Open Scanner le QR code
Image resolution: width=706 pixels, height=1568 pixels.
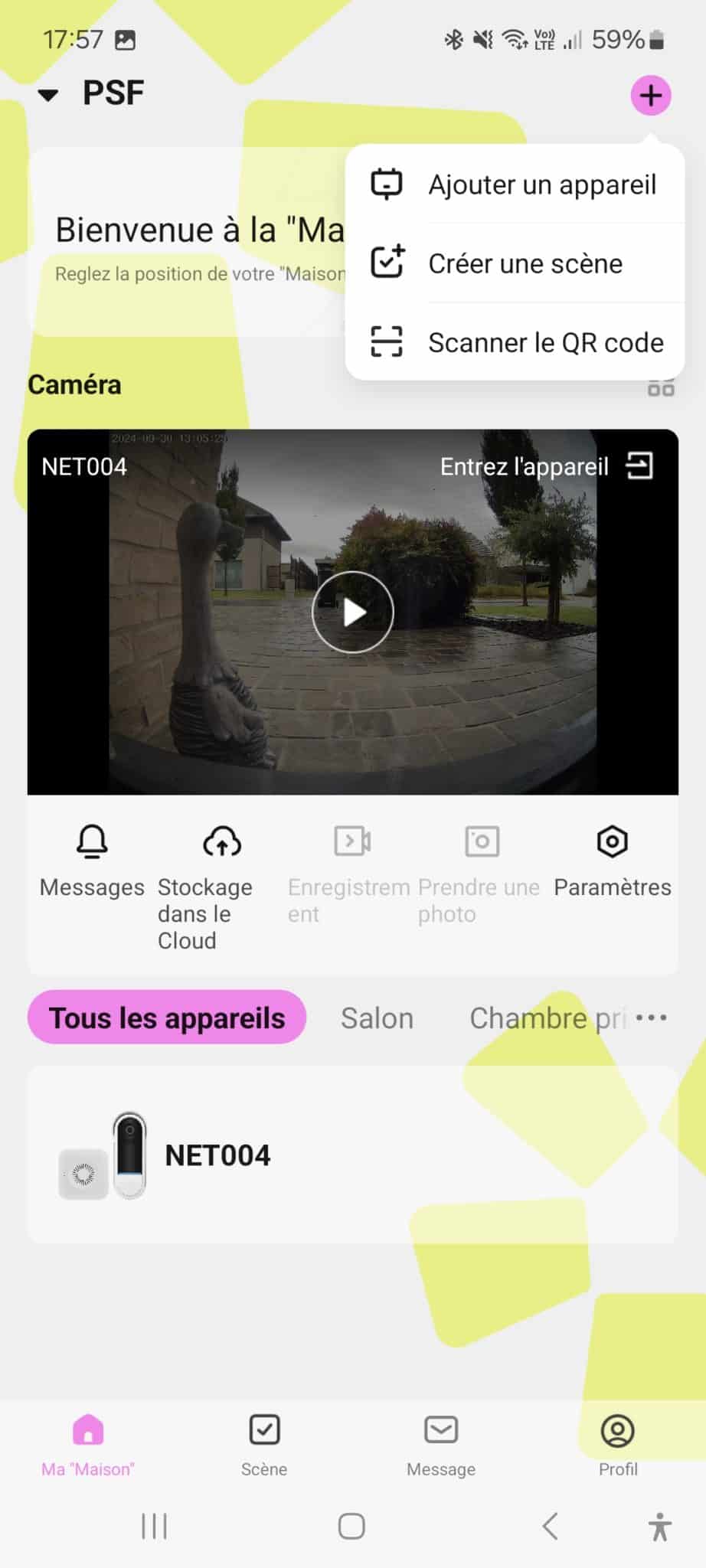515,342
